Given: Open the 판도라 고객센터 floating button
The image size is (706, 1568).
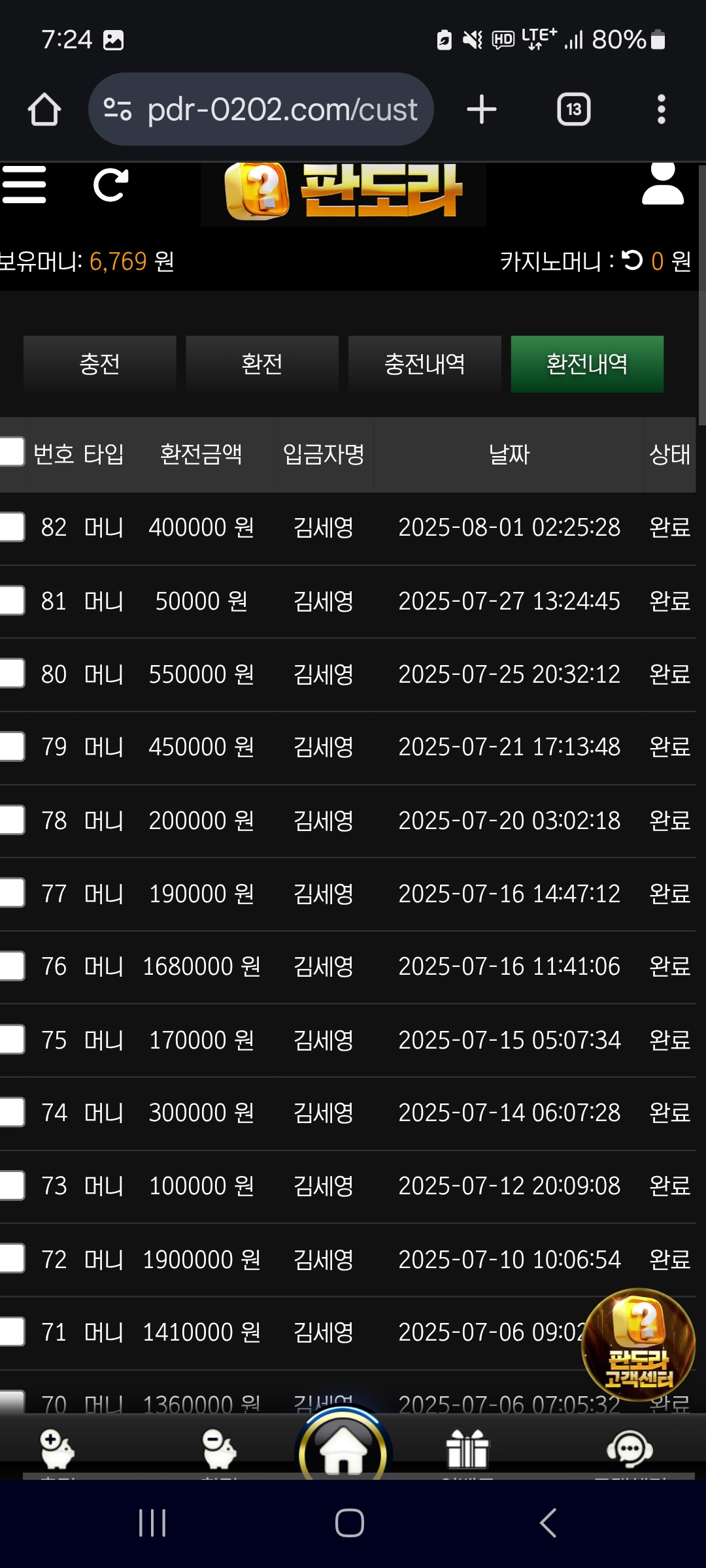Looking at the screenshot, I should coord(638,1343).
